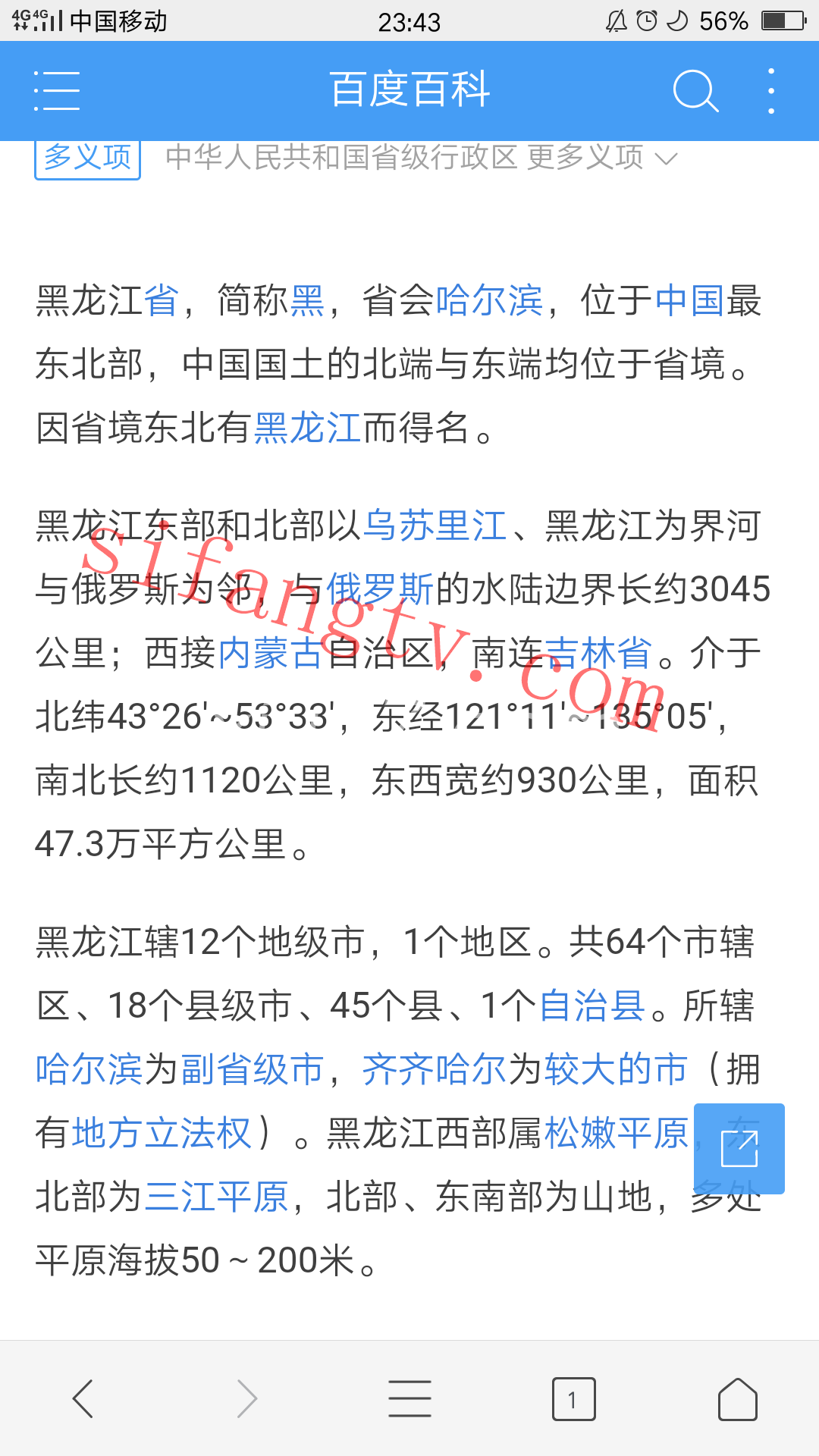Open the search magnifier in header
This screenshot has height=1456, width=819.
695,91
